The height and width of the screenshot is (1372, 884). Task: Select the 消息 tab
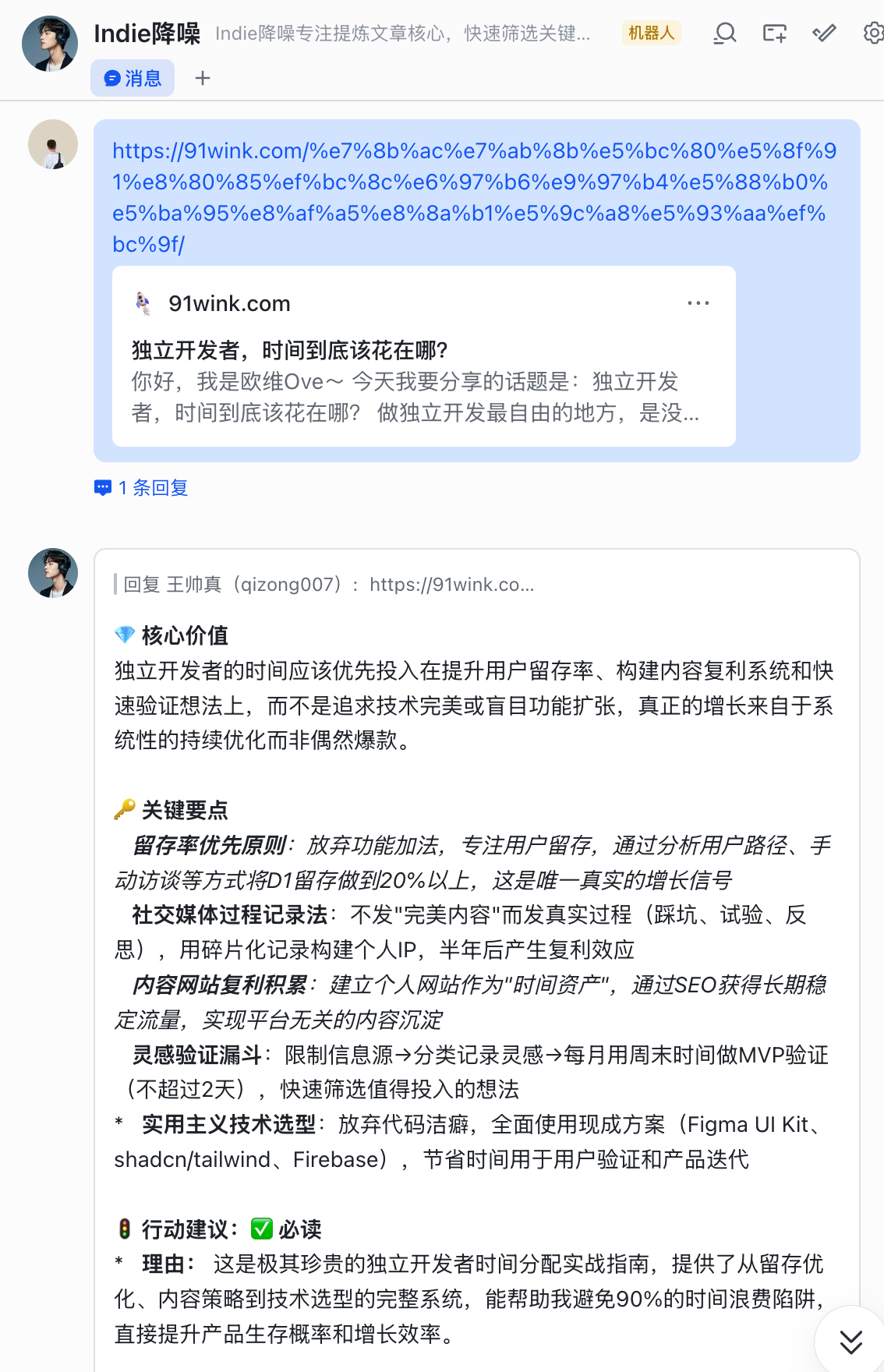[133, 78]
